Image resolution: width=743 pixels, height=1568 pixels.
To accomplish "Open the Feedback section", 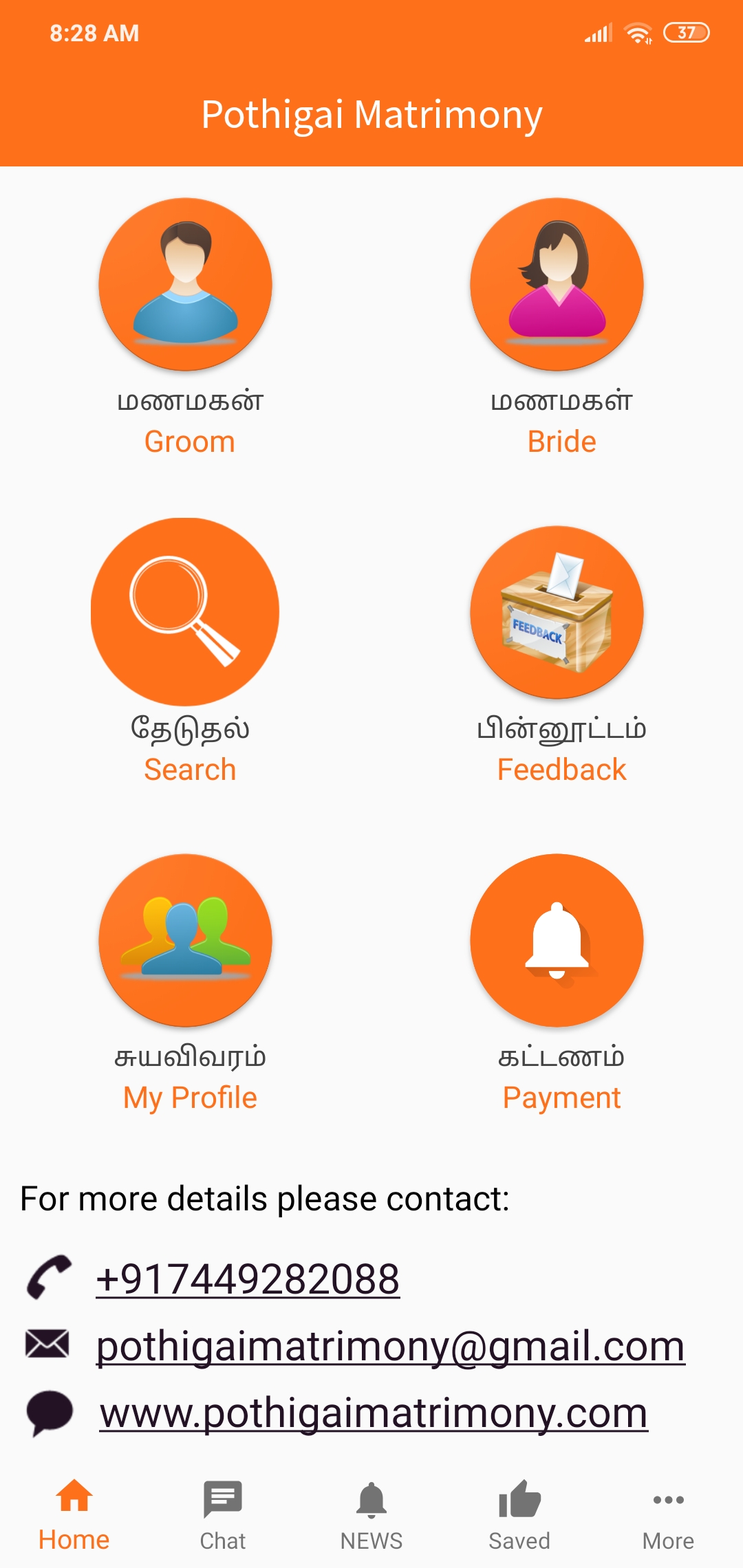I will click(x=557, y=612).
